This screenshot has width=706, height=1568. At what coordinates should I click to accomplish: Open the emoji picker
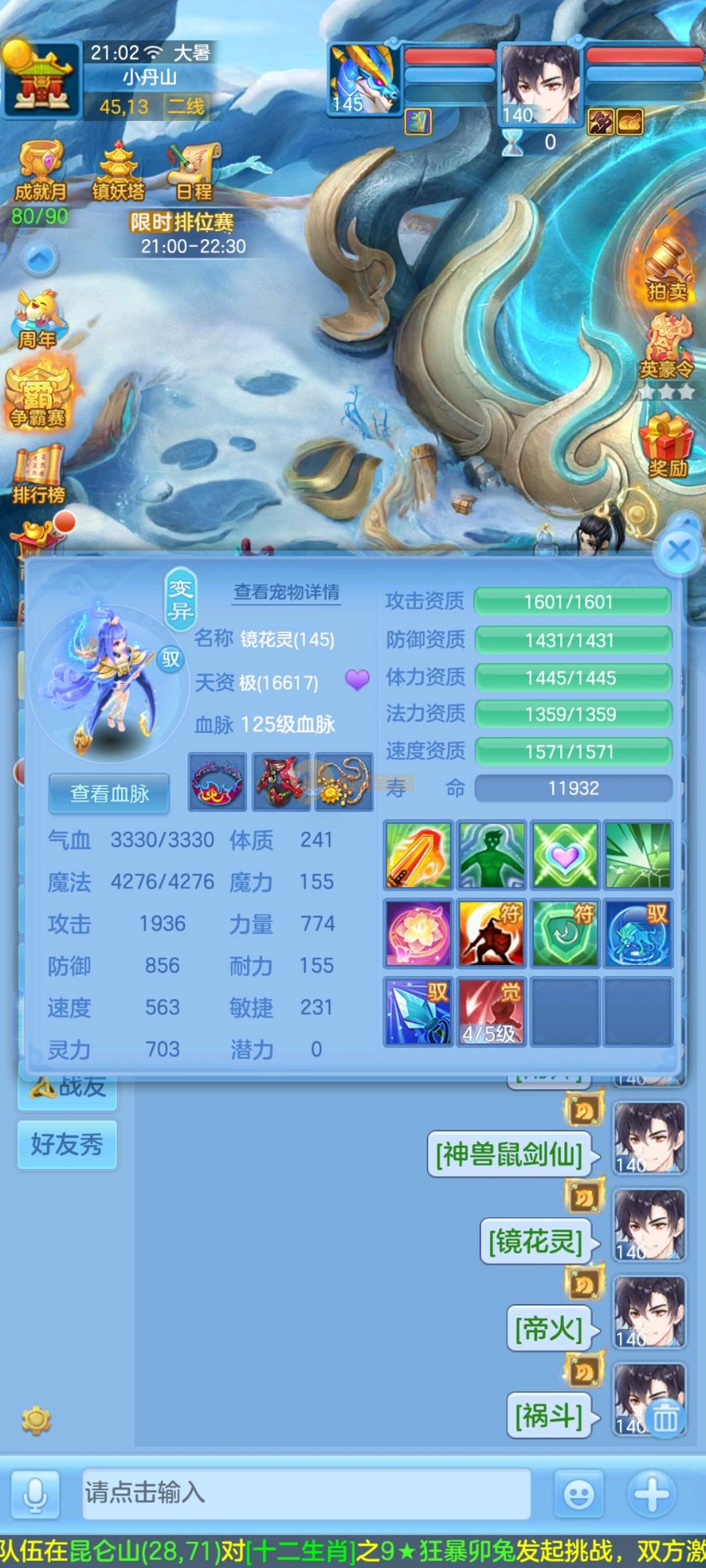[x=579, y=1494]
